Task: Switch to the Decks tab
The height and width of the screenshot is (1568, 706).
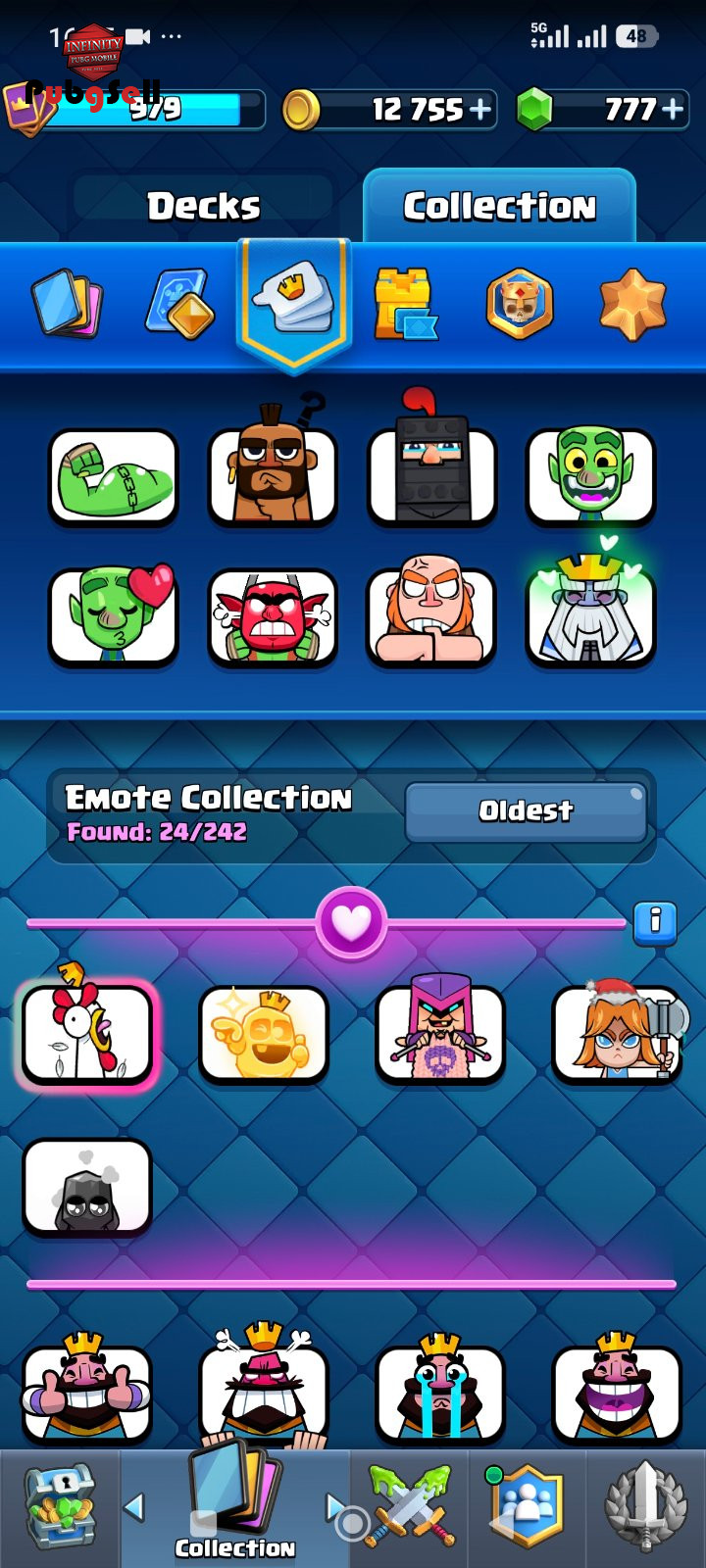Action: [204, 207]
